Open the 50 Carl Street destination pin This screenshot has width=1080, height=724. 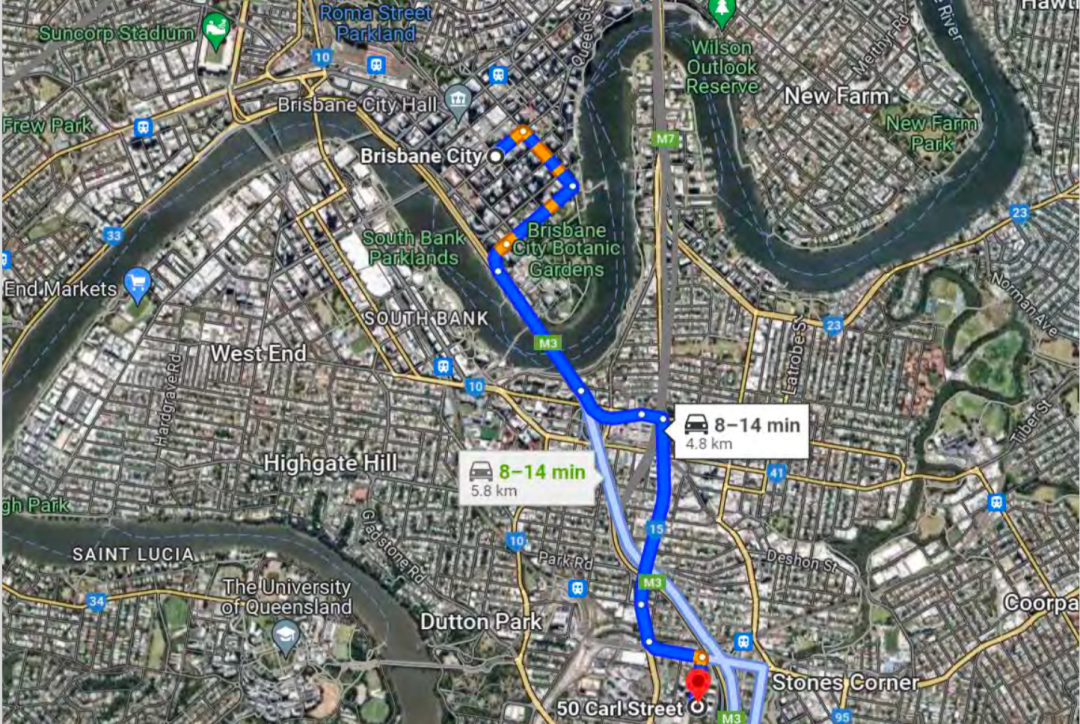coord(697,686)
